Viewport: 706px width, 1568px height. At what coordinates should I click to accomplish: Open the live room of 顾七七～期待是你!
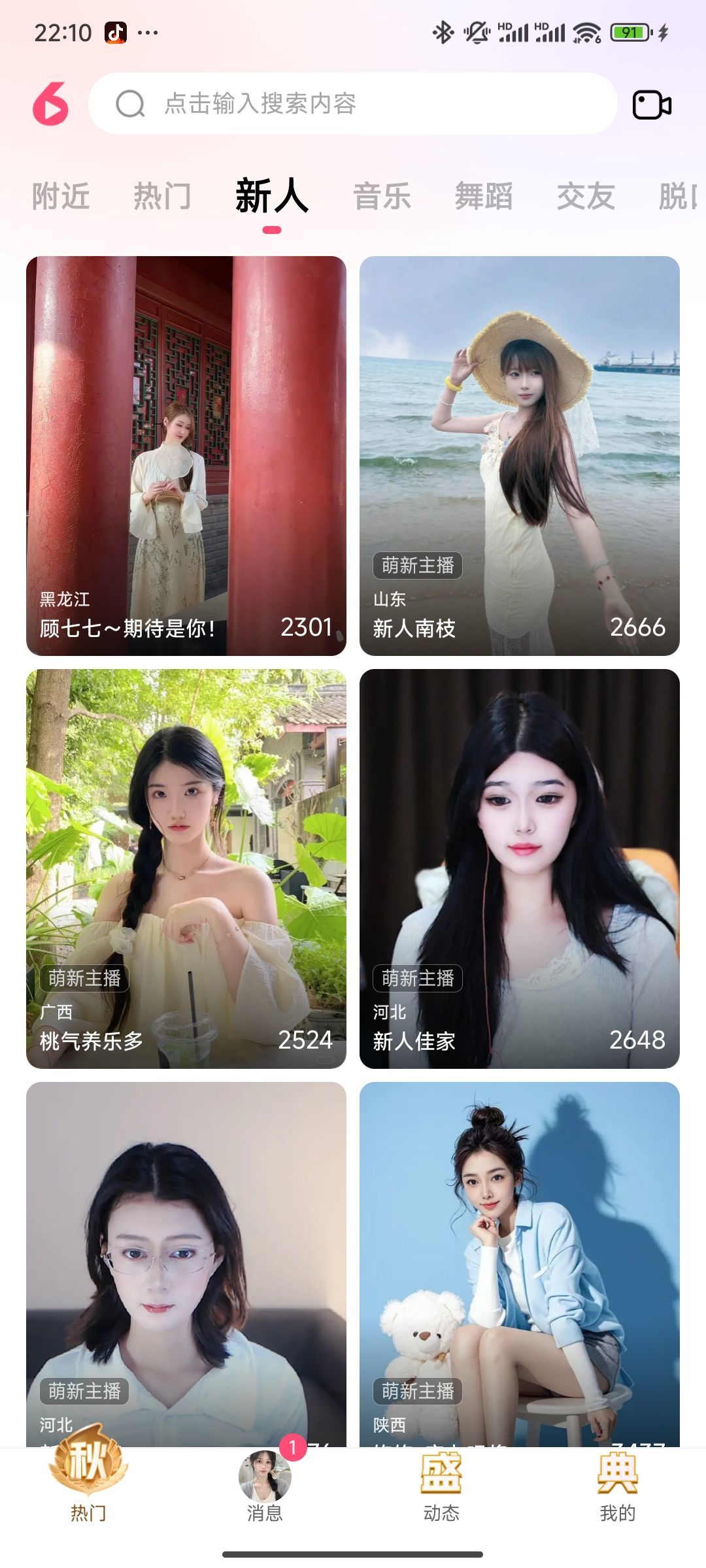pos(186,455)
